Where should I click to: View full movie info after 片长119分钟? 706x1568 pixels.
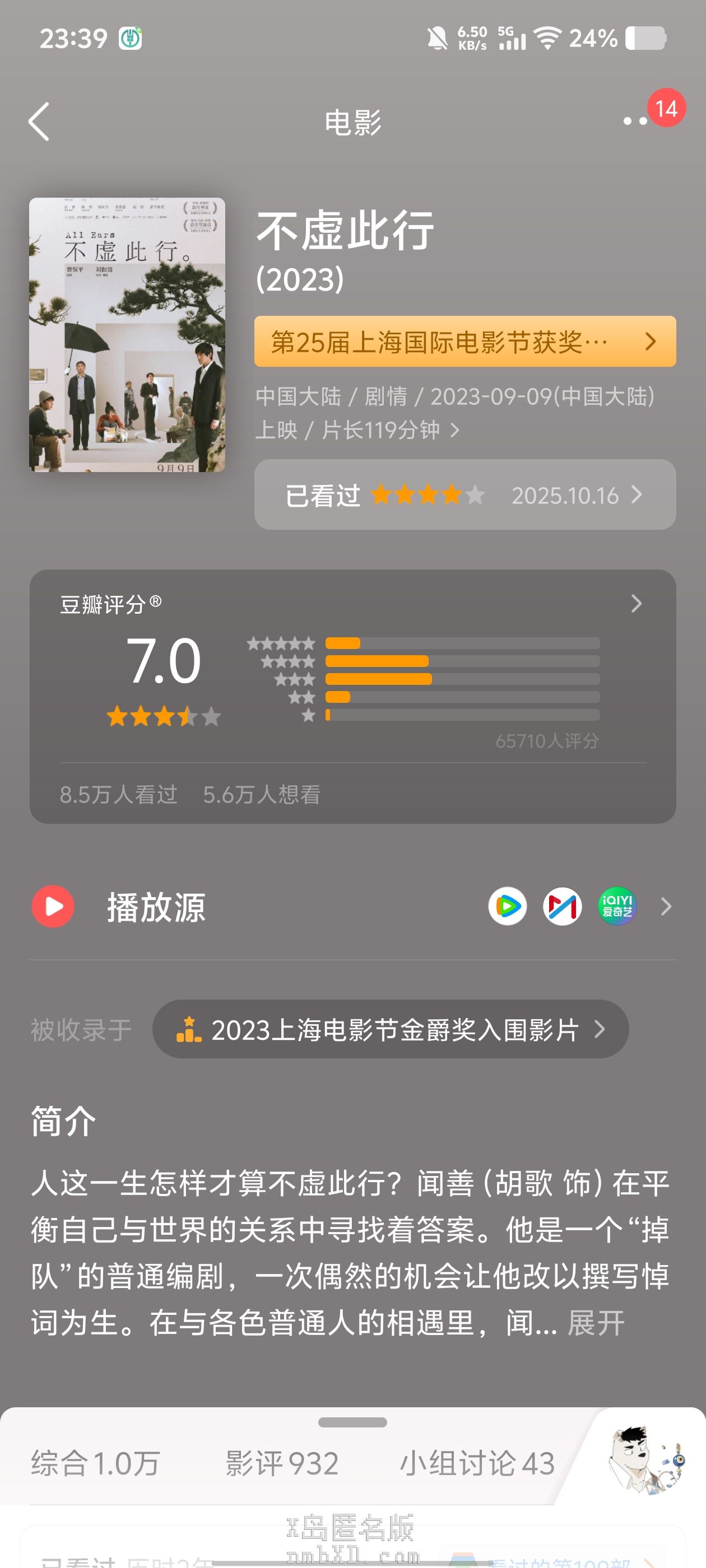(454, 430)
